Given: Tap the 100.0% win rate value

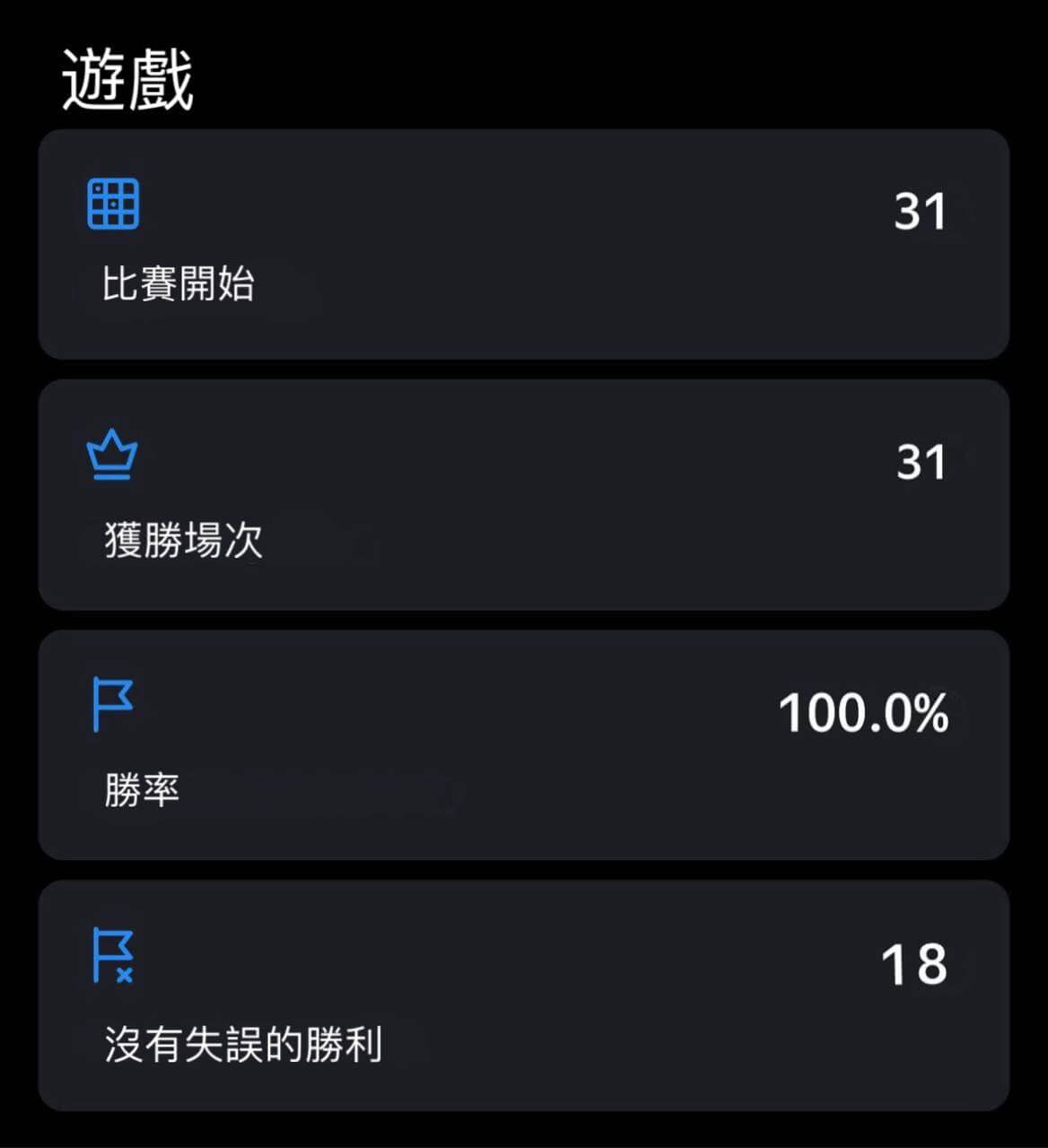Looking at the screenshot, I should click(x=864, y=713).
